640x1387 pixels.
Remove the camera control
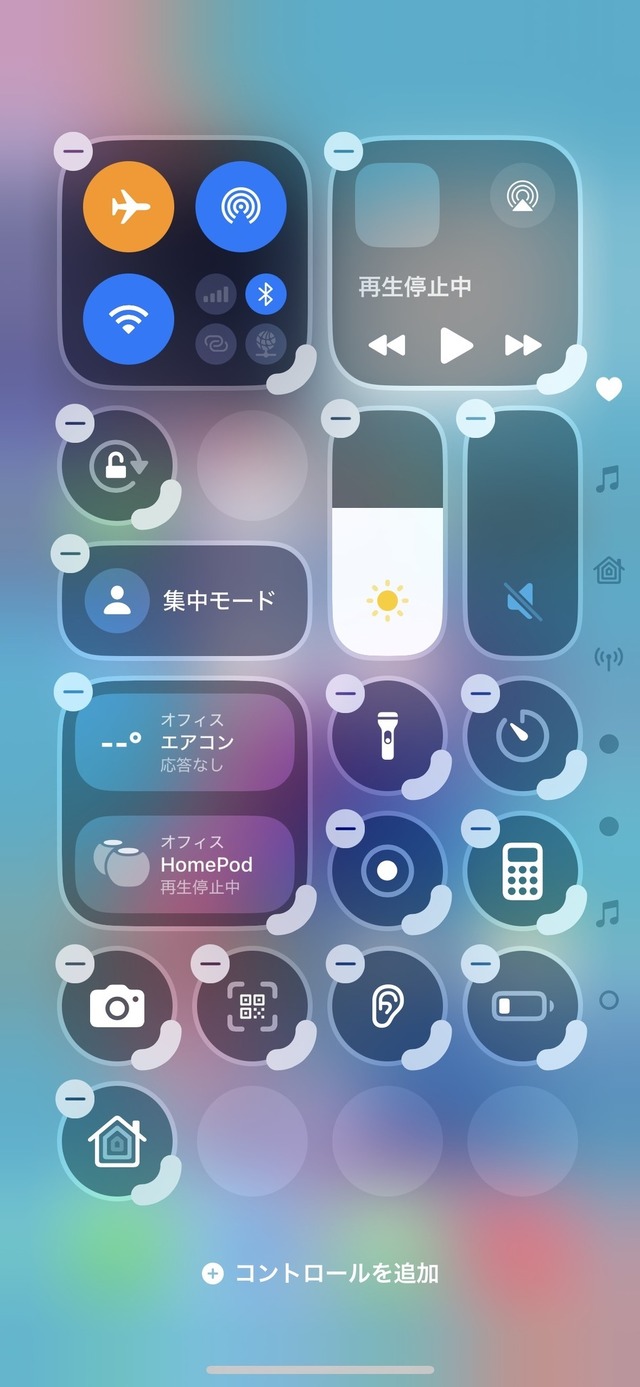(74, 963)
